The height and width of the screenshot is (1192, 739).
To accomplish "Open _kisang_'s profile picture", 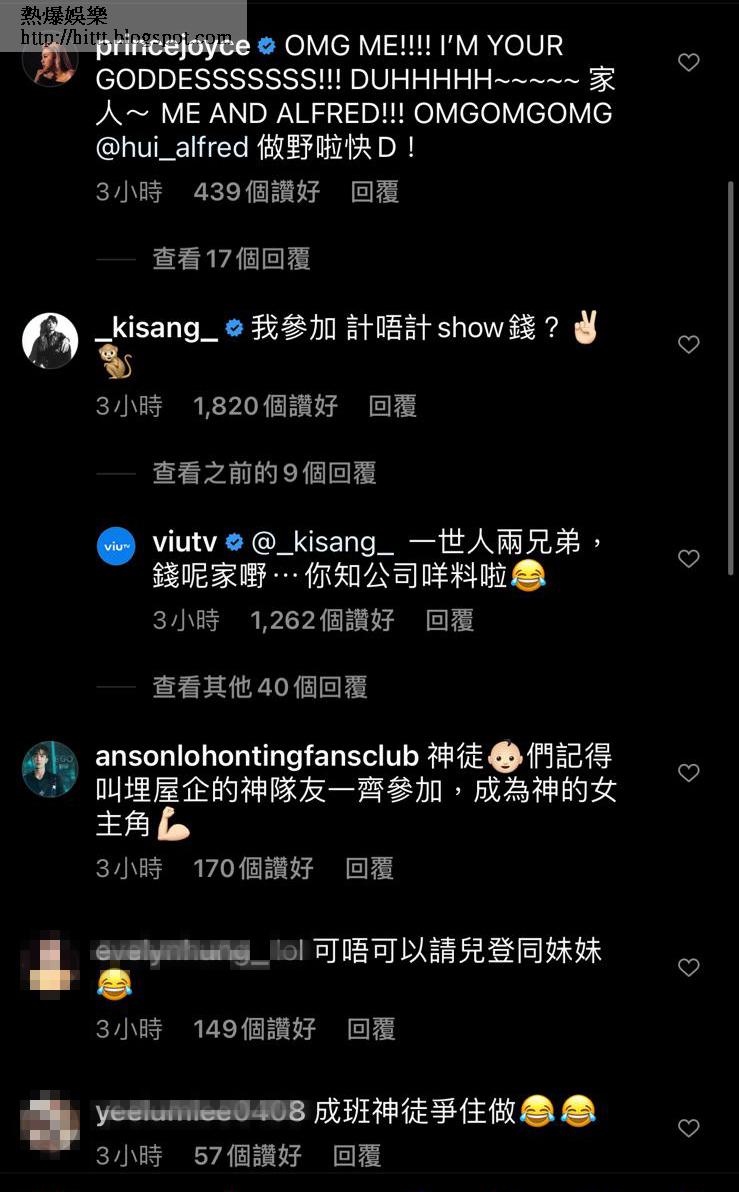I will tap(50, 342).
